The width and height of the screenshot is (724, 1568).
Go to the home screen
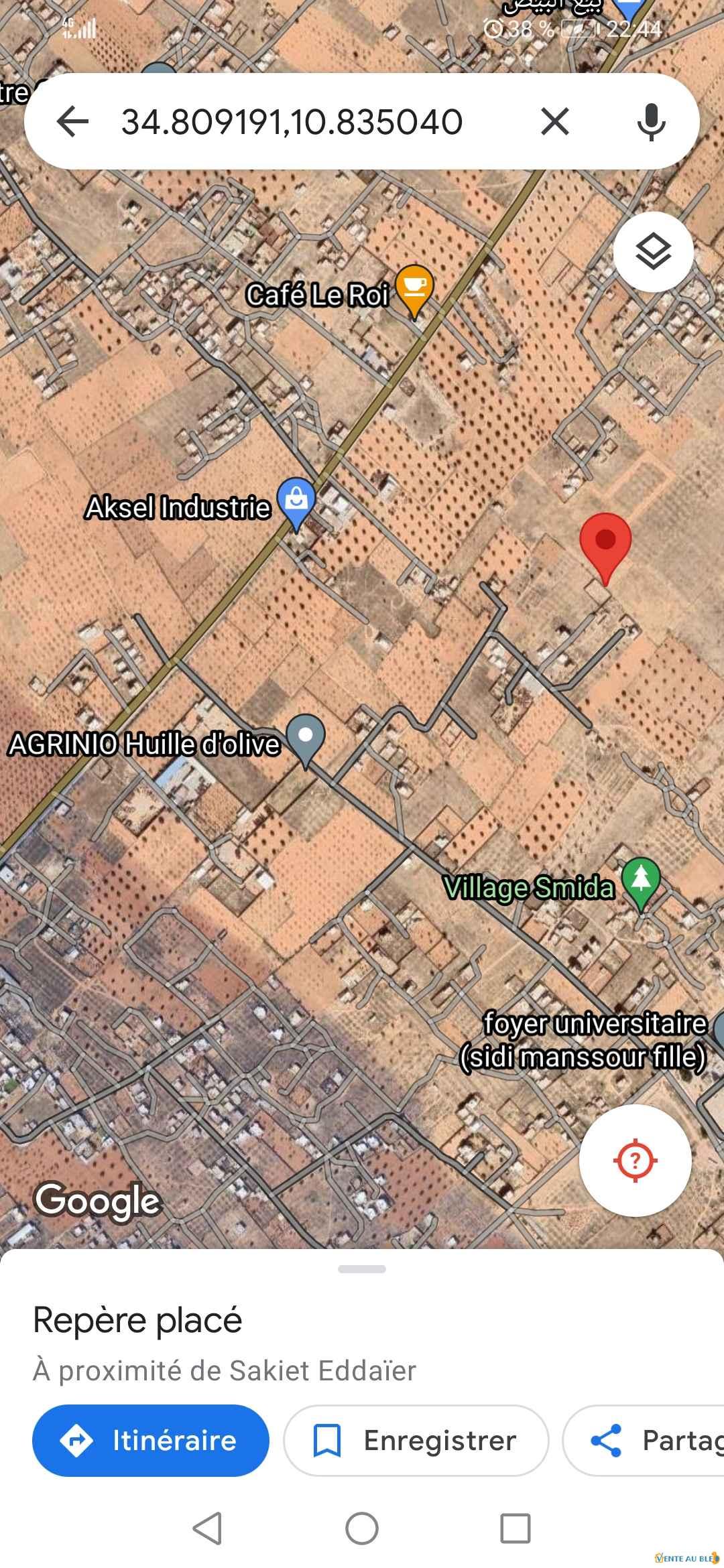click(362, 1528)
